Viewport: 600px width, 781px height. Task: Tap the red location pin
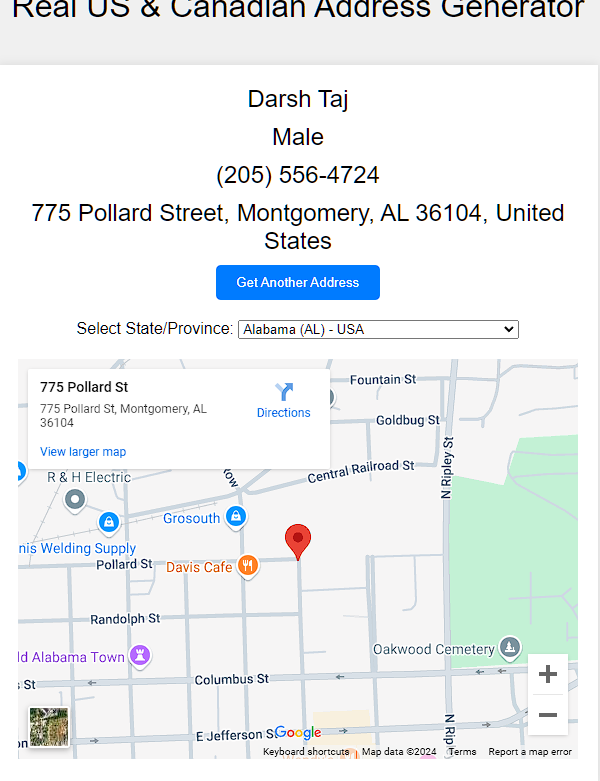(x=298, y=540)
